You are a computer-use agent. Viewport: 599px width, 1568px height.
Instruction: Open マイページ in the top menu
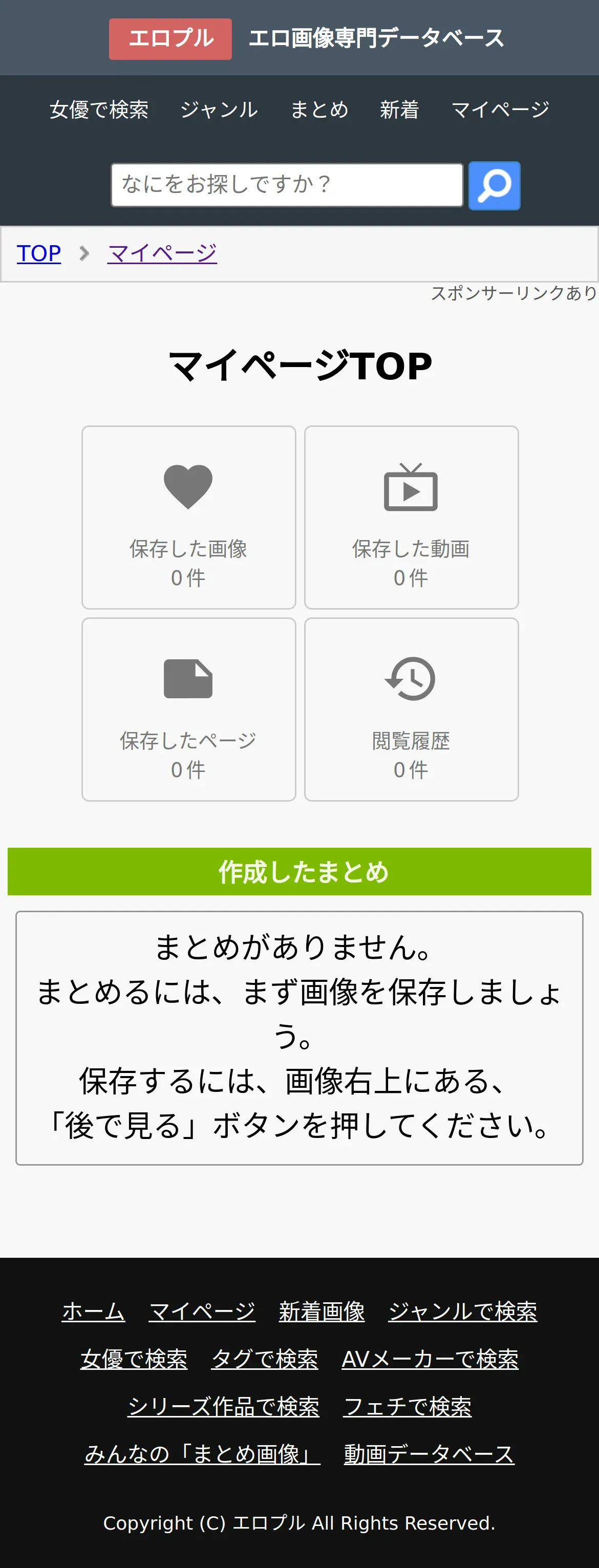click(x=500, y=110)
